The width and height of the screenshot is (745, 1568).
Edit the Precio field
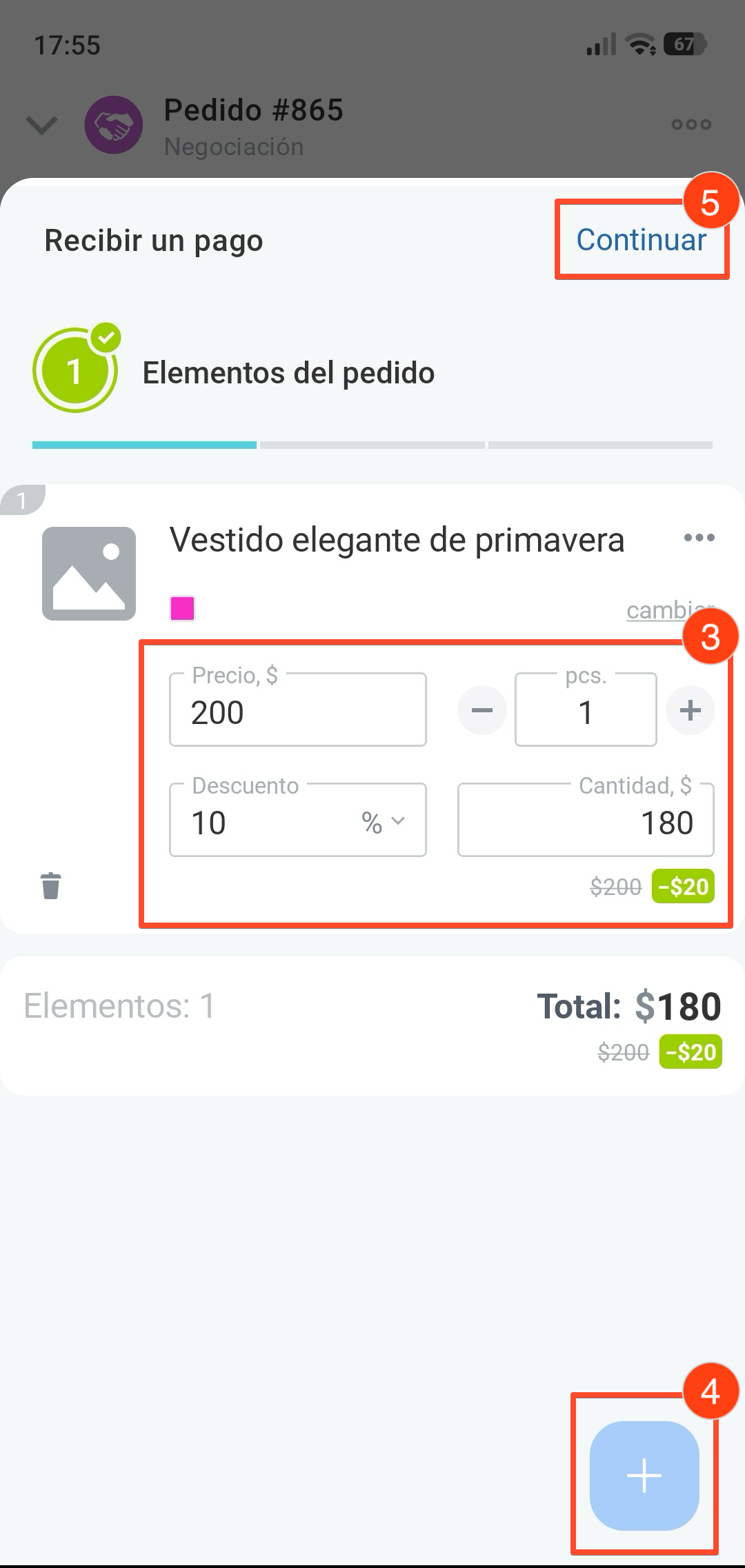297,711
